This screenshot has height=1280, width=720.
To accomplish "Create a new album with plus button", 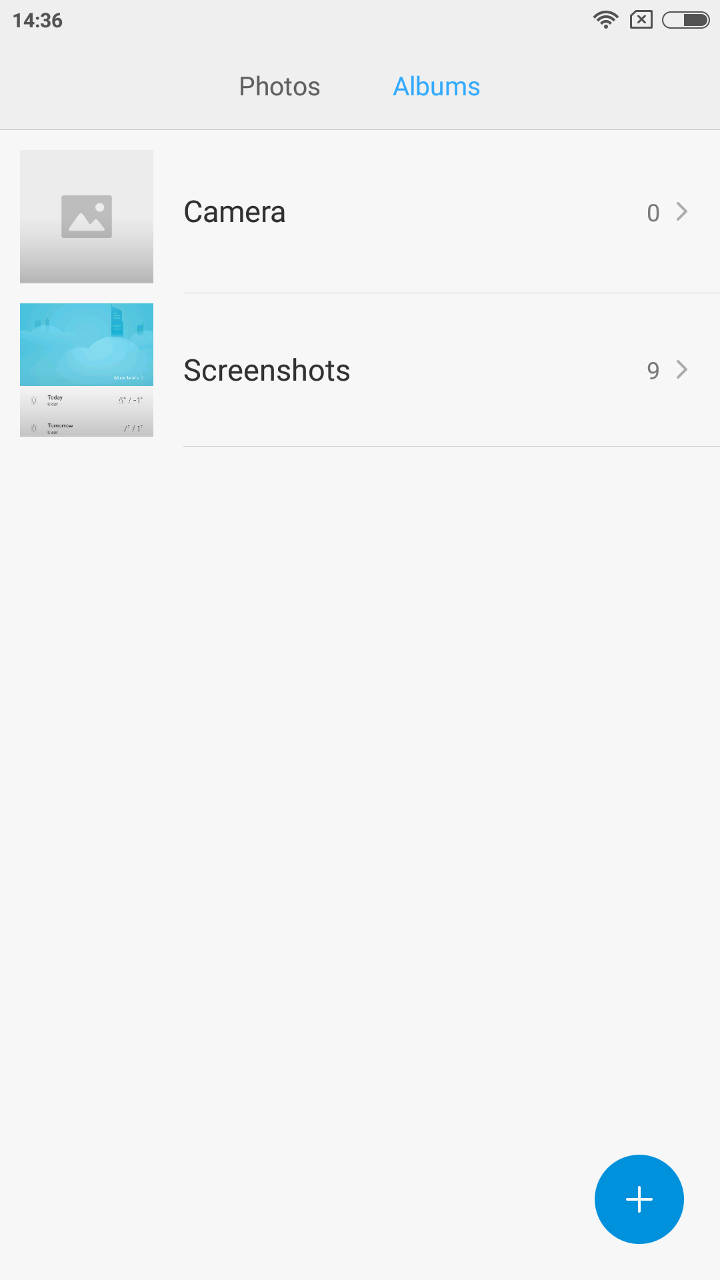I will point(639,1199).
